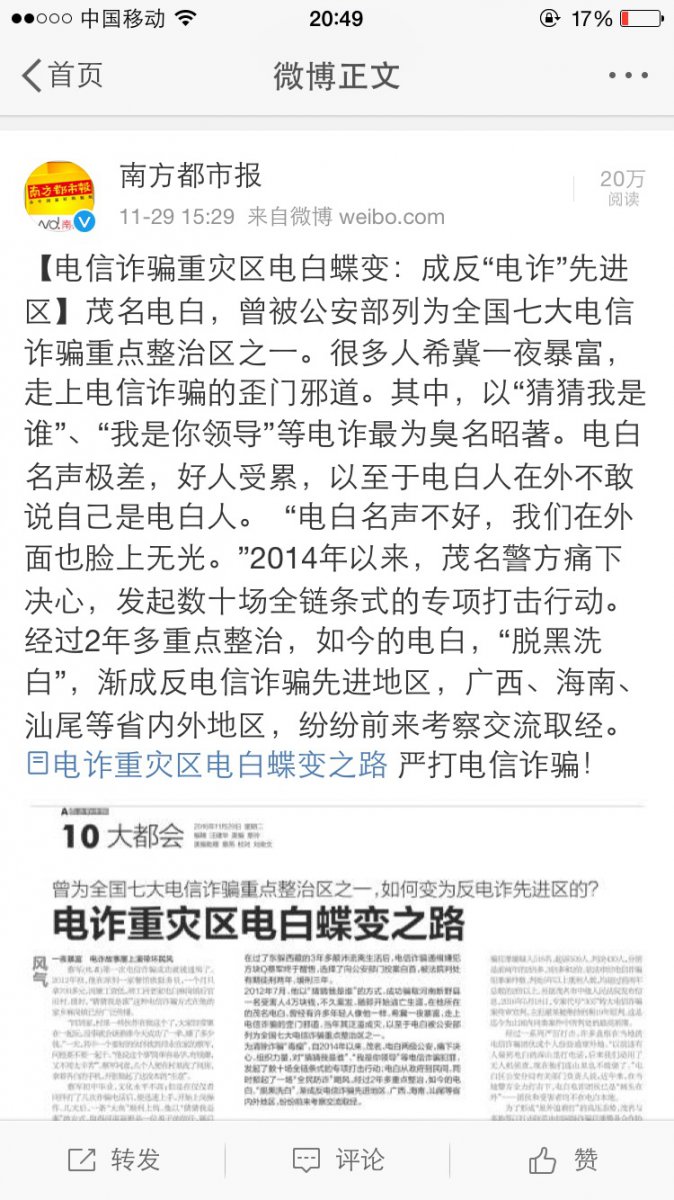
Task: Open the three-dot overflow menu
Action: point(627,75)
